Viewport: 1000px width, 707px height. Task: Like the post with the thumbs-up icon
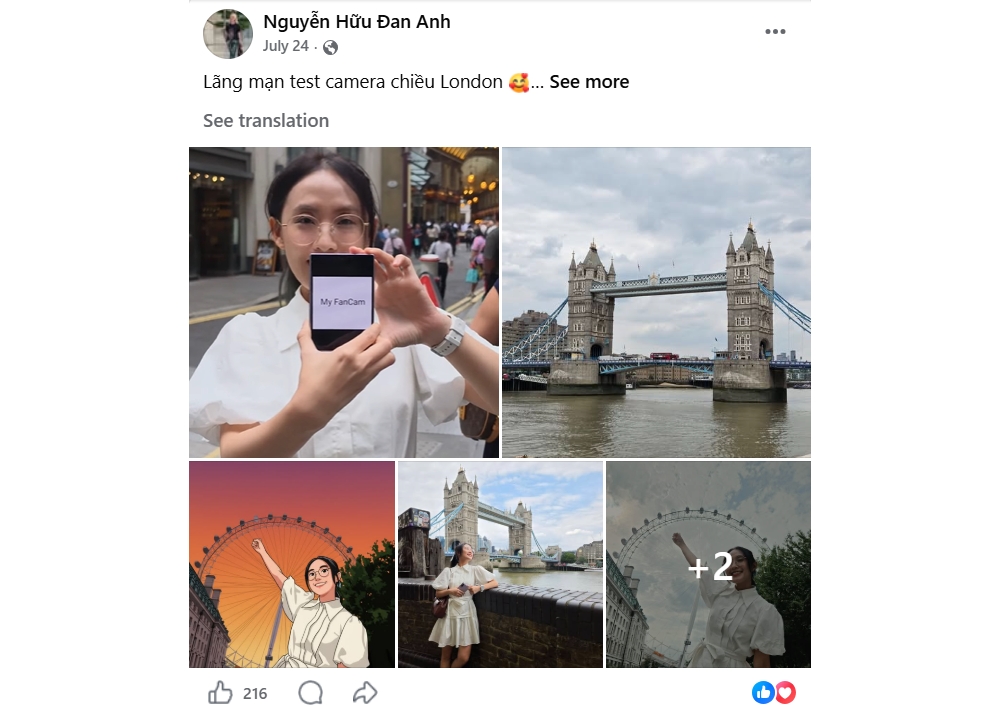pyautogui.click(x=221, y=692)
